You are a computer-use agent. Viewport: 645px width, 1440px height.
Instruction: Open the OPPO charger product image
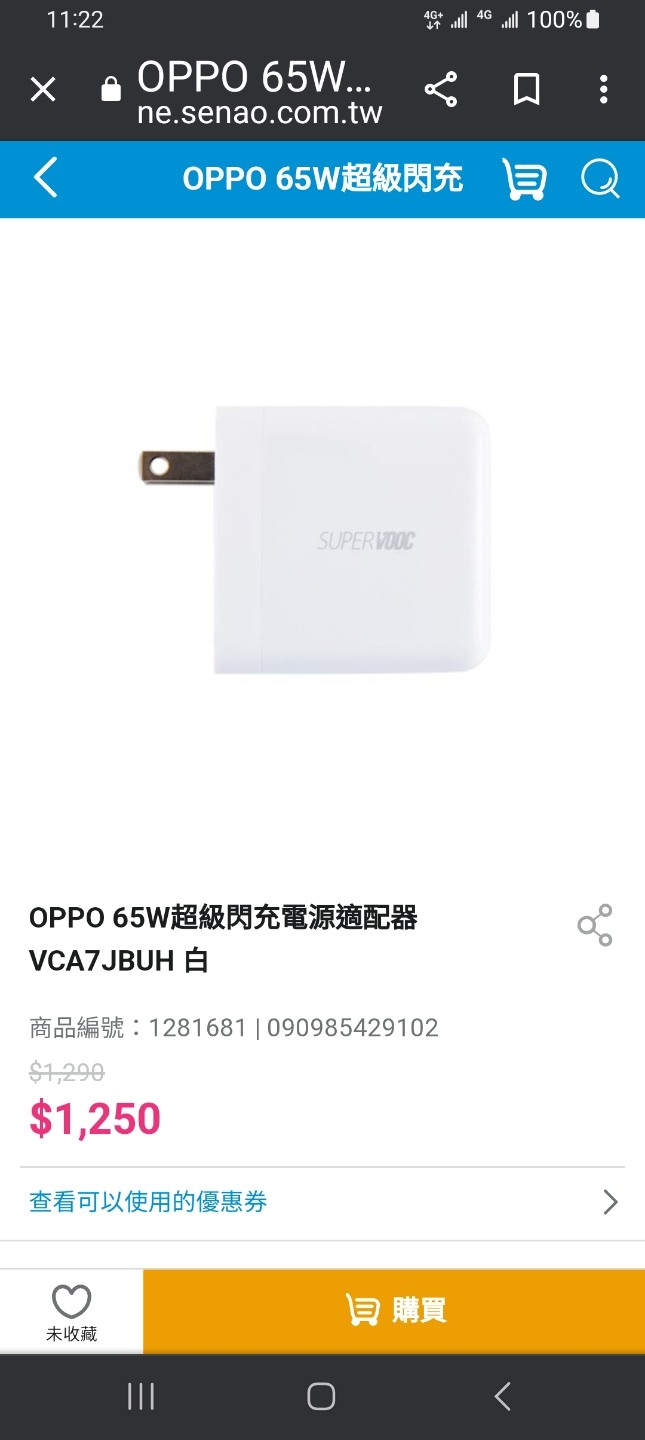[x=322, y=540]
